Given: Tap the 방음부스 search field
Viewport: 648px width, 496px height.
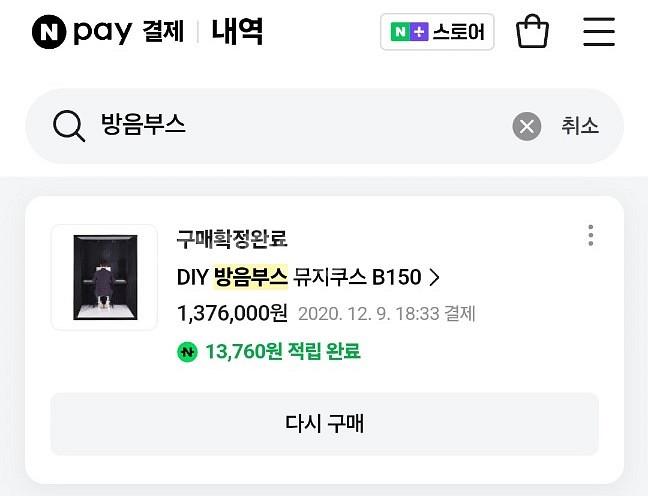Looking at the screenshot, I should [290, 126].
